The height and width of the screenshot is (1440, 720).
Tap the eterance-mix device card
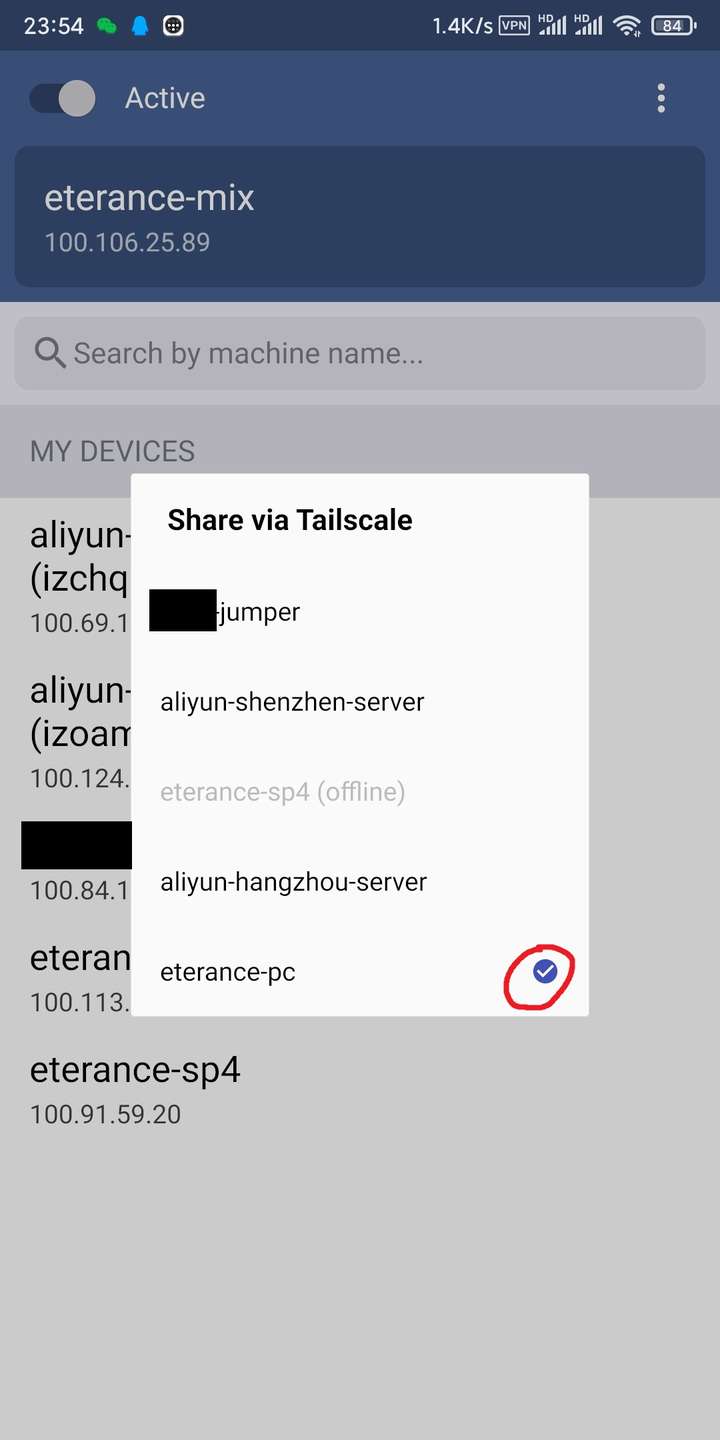point(360,217)
